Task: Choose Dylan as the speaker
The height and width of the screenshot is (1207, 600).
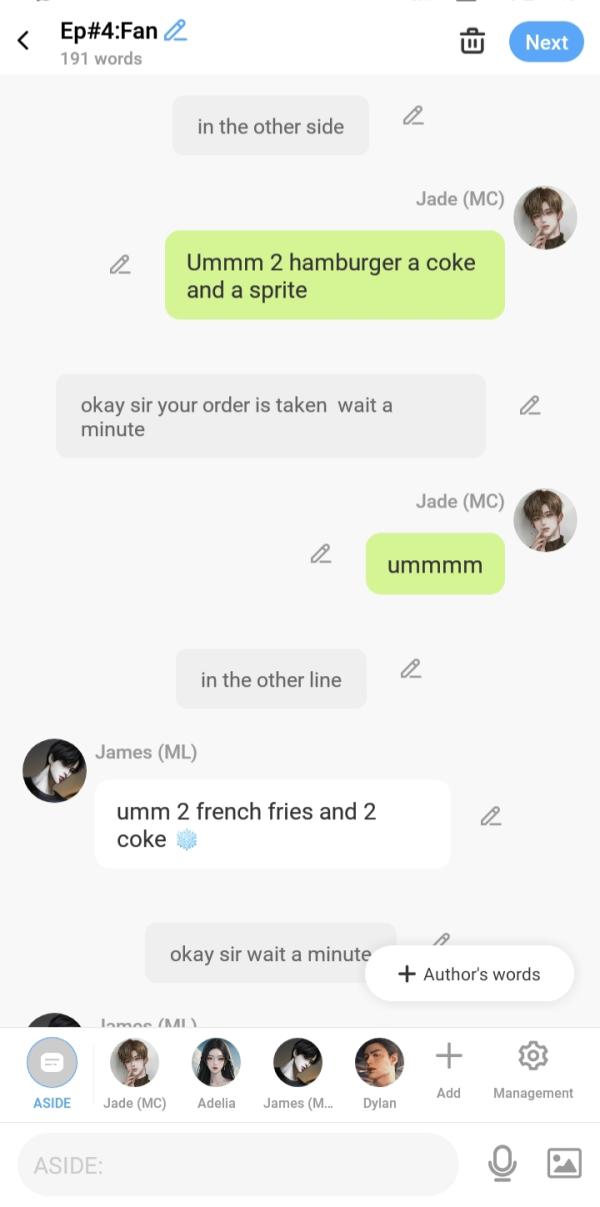Action: tap(379, 1072)
